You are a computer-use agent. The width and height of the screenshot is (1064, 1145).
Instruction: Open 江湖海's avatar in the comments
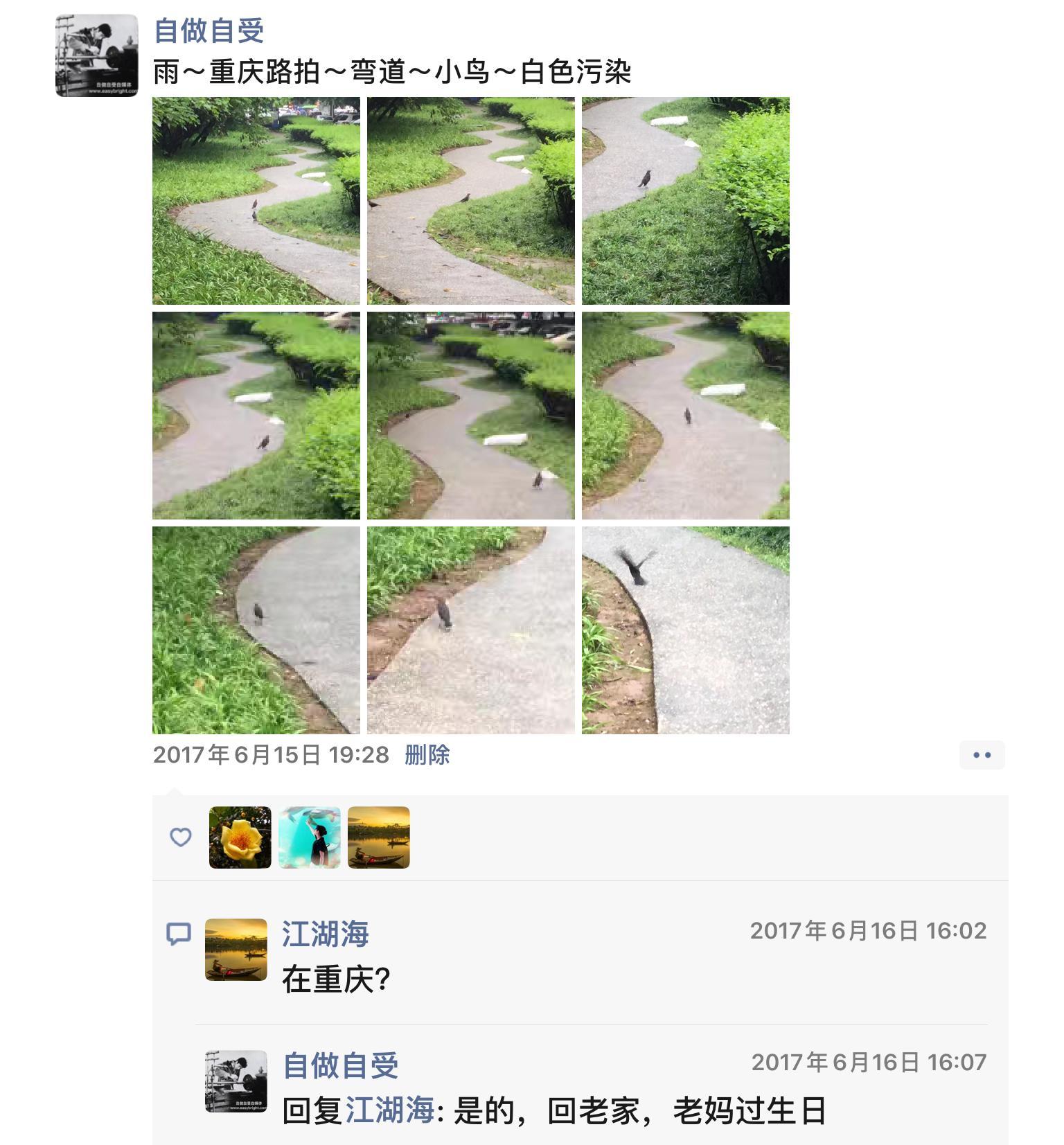click(x=236, y=950)
